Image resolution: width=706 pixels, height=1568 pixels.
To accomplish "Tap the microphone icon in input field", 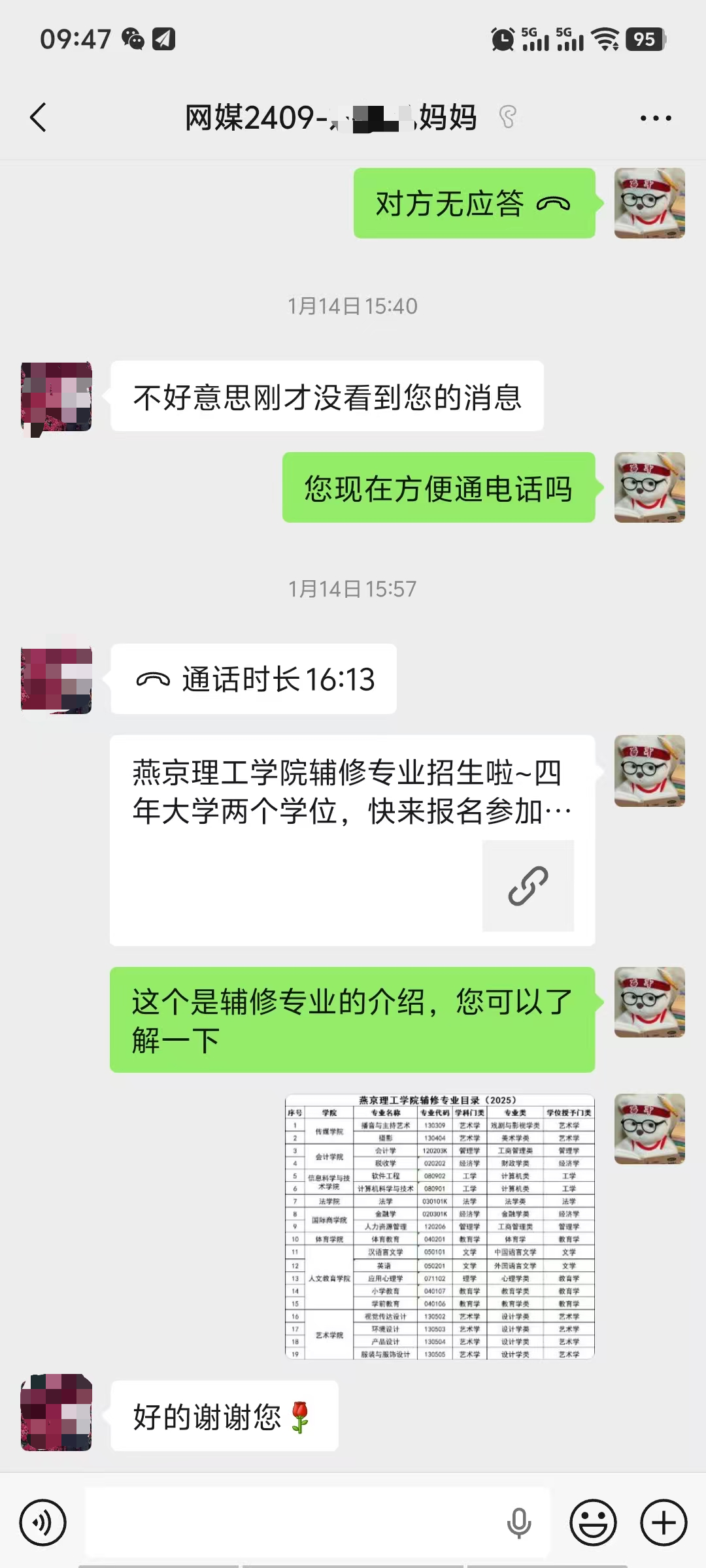I will click(x=519, y=1522).
